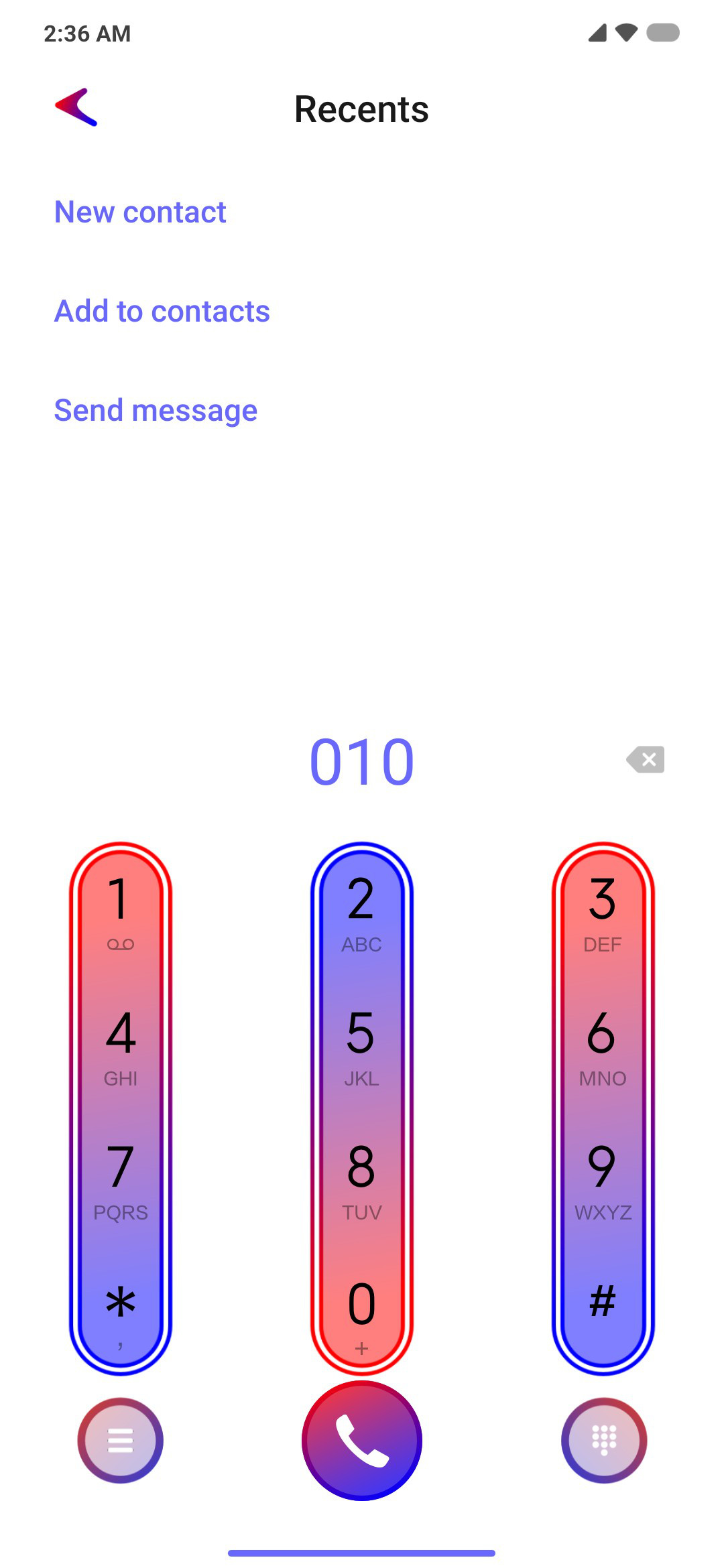The width and height of the screenshot is (724, 1568).
Task: Enter digit 2 ABC
Action: tap(361, 911)
